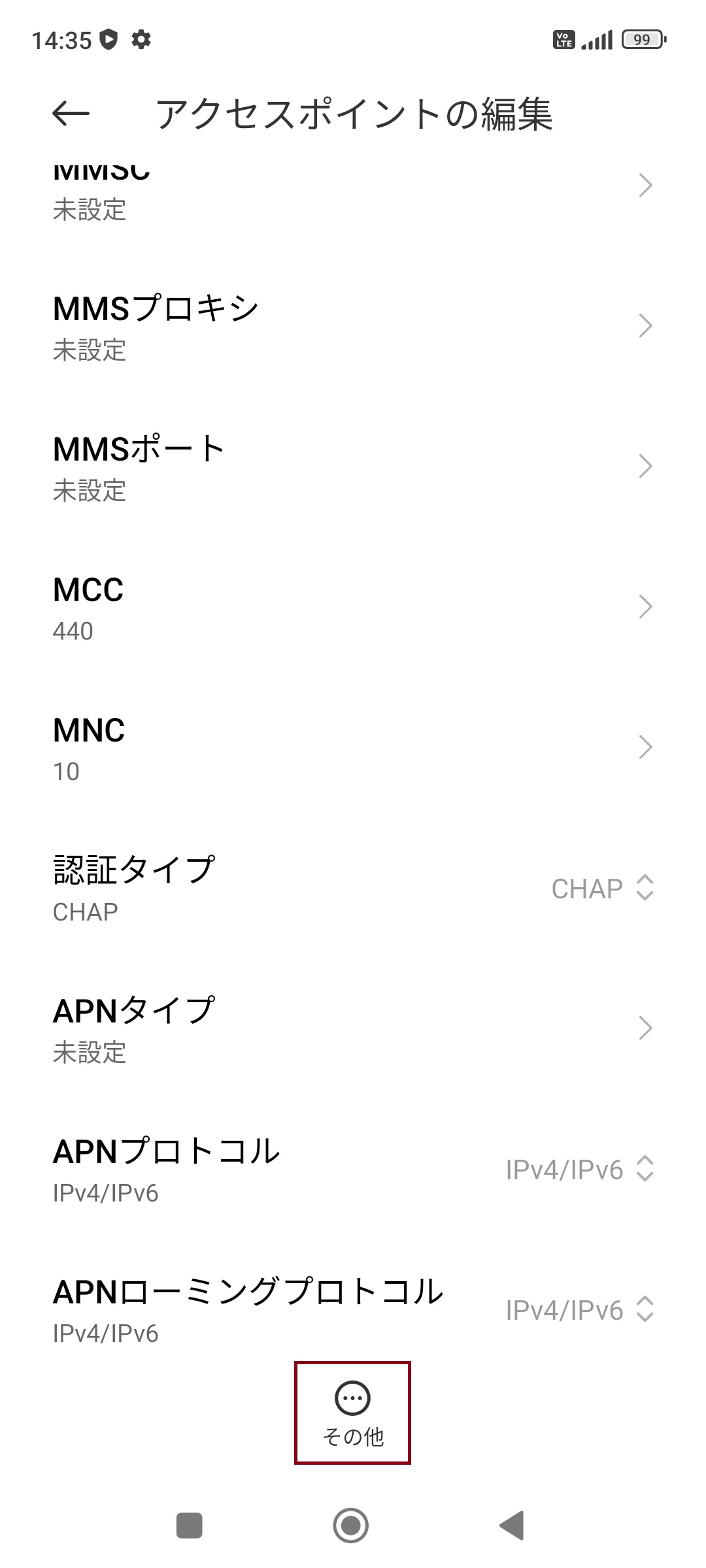This screenshot has height=1568, width=706.
Task: Tap the VoLTE status bar icon
Action: pos(563,41)
